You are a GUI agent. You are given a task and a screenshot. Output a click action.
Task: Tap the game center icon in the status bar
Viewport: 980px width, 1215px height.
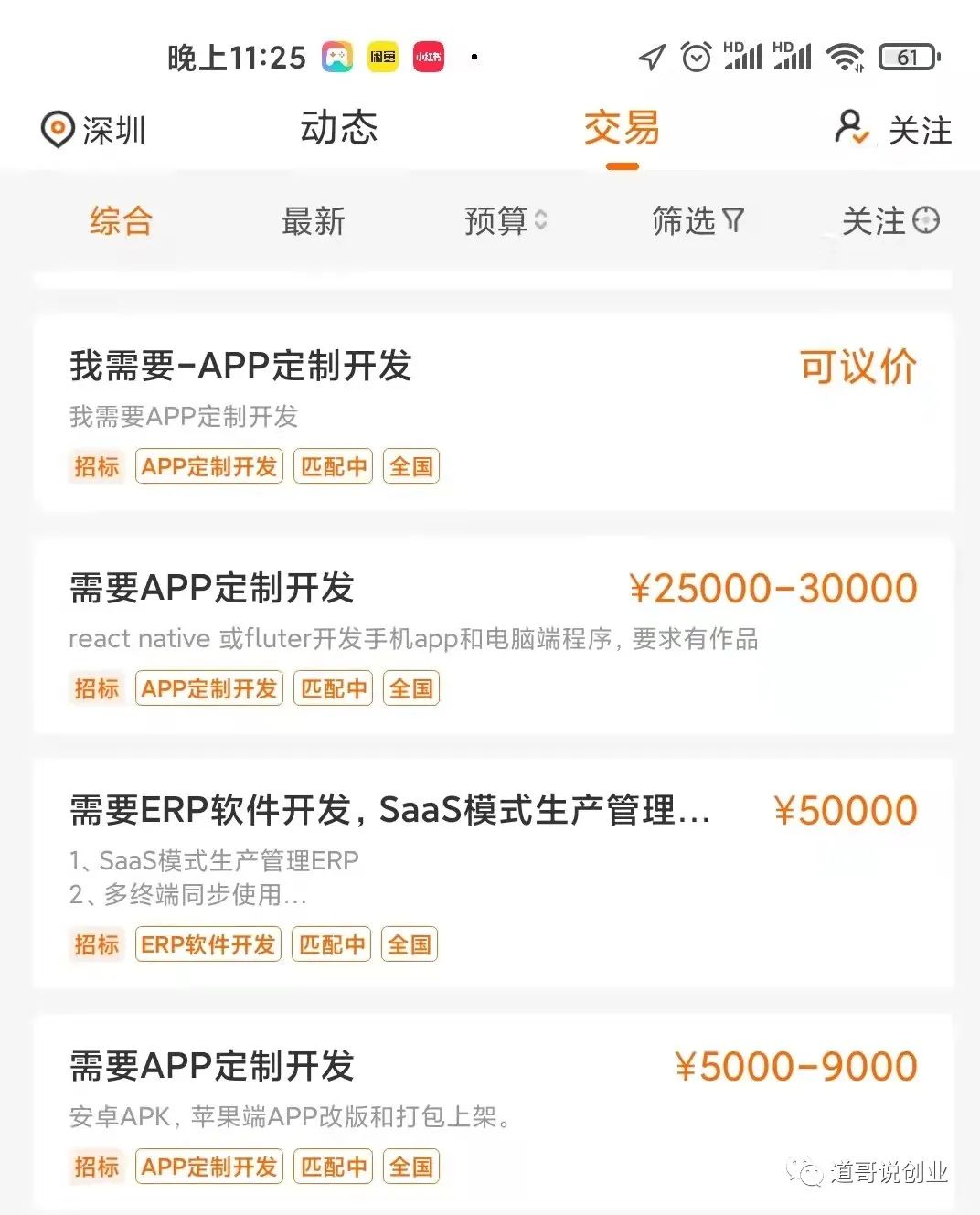(336, 56)
